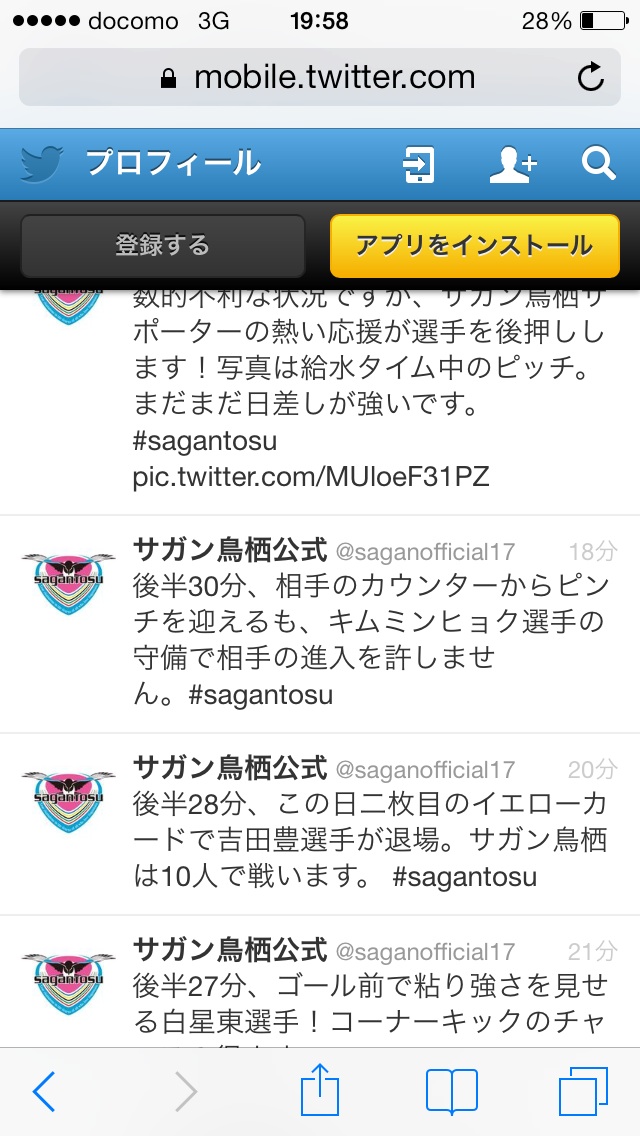Open the pic.twitter.com/MUloeF31PZ link
Screen dimensions: 640x1136
(311, 476)
